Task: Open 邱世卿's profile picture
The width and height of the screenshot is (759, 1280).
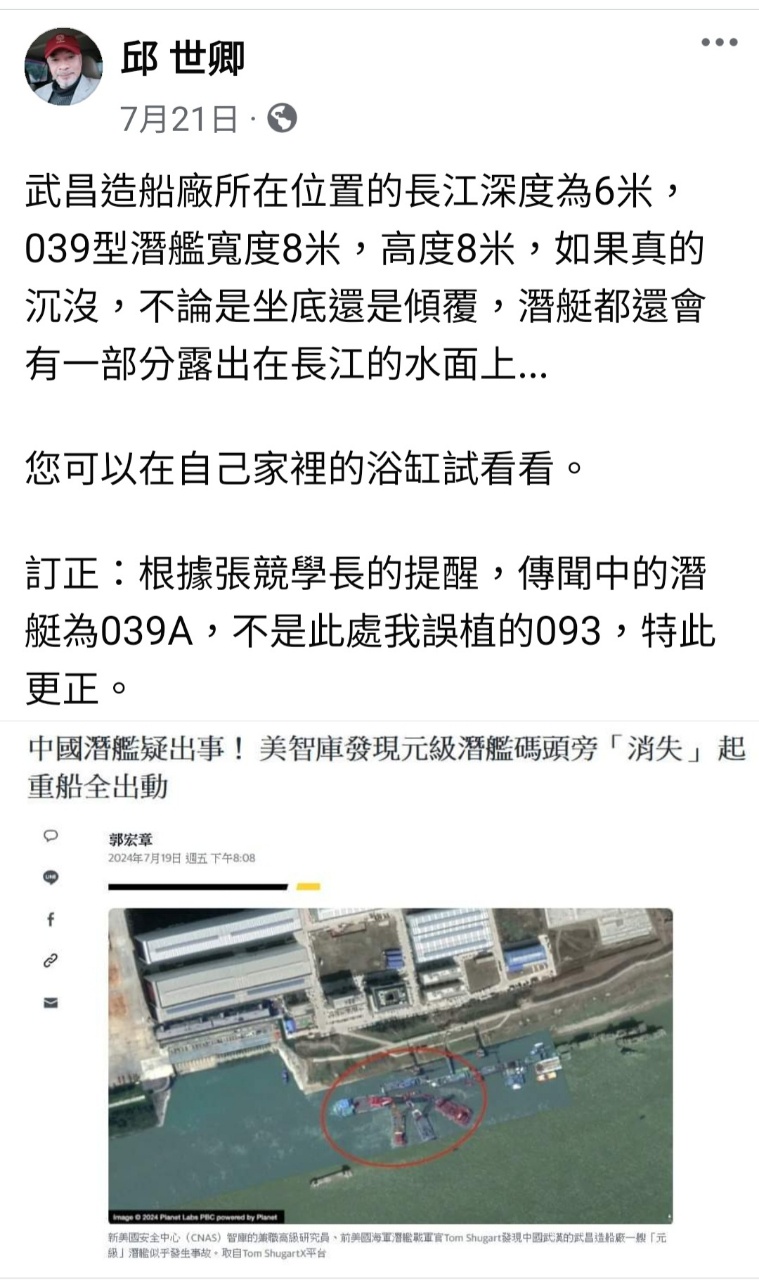Action: [x=63, y=67]
